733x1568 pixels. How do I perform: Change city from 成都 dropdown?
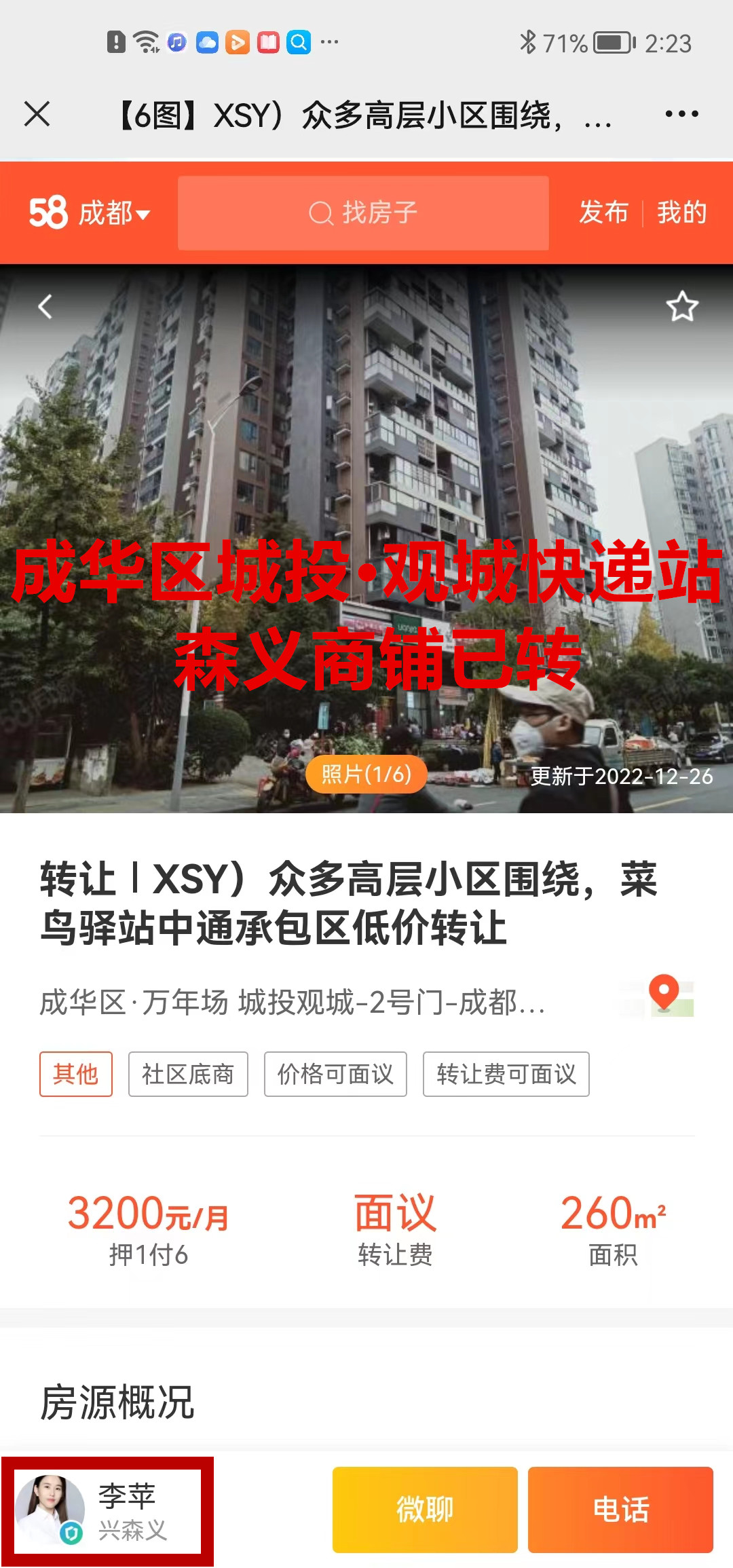coord(113,213)
